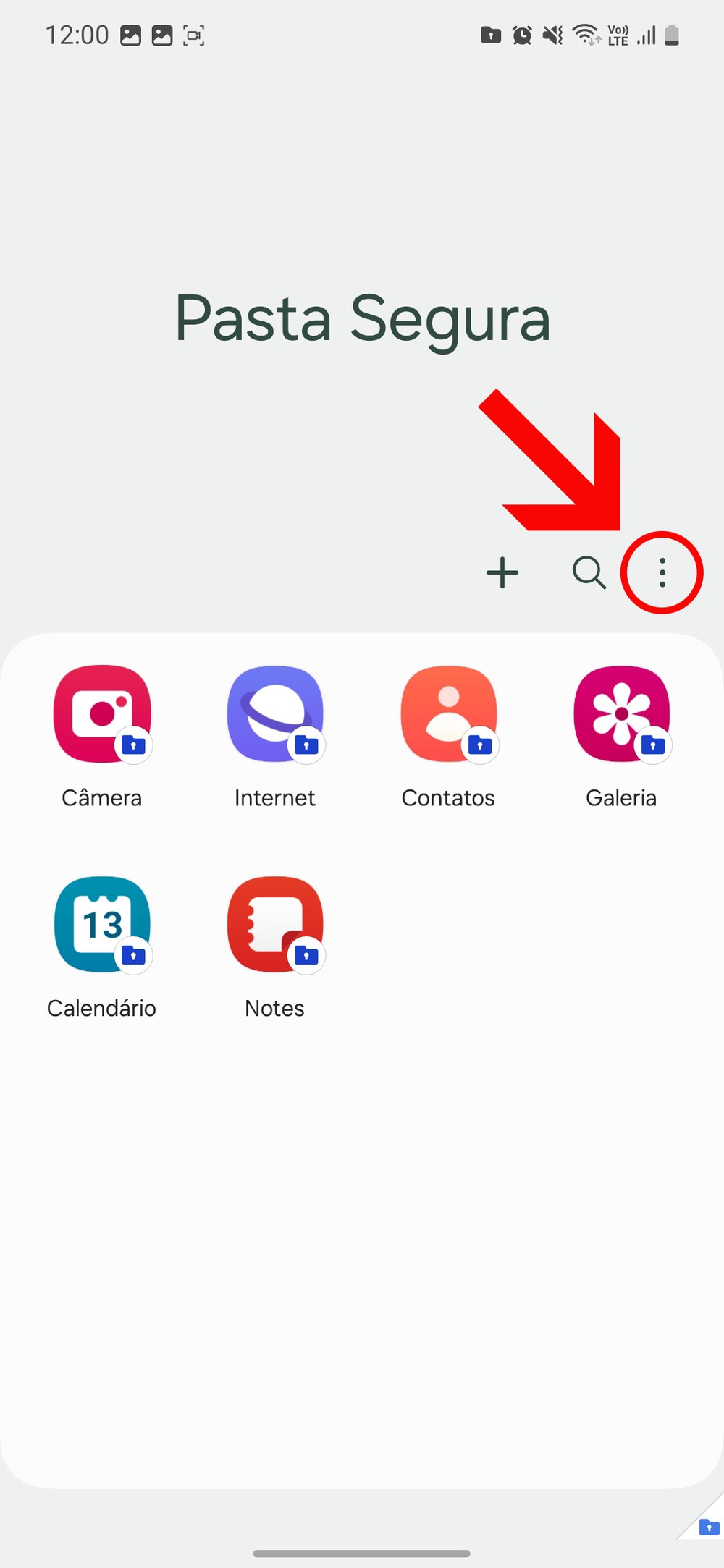This screenshot has width=724, height=1568.
Task: Add apps with the plus icon
Action: point(502,573)
